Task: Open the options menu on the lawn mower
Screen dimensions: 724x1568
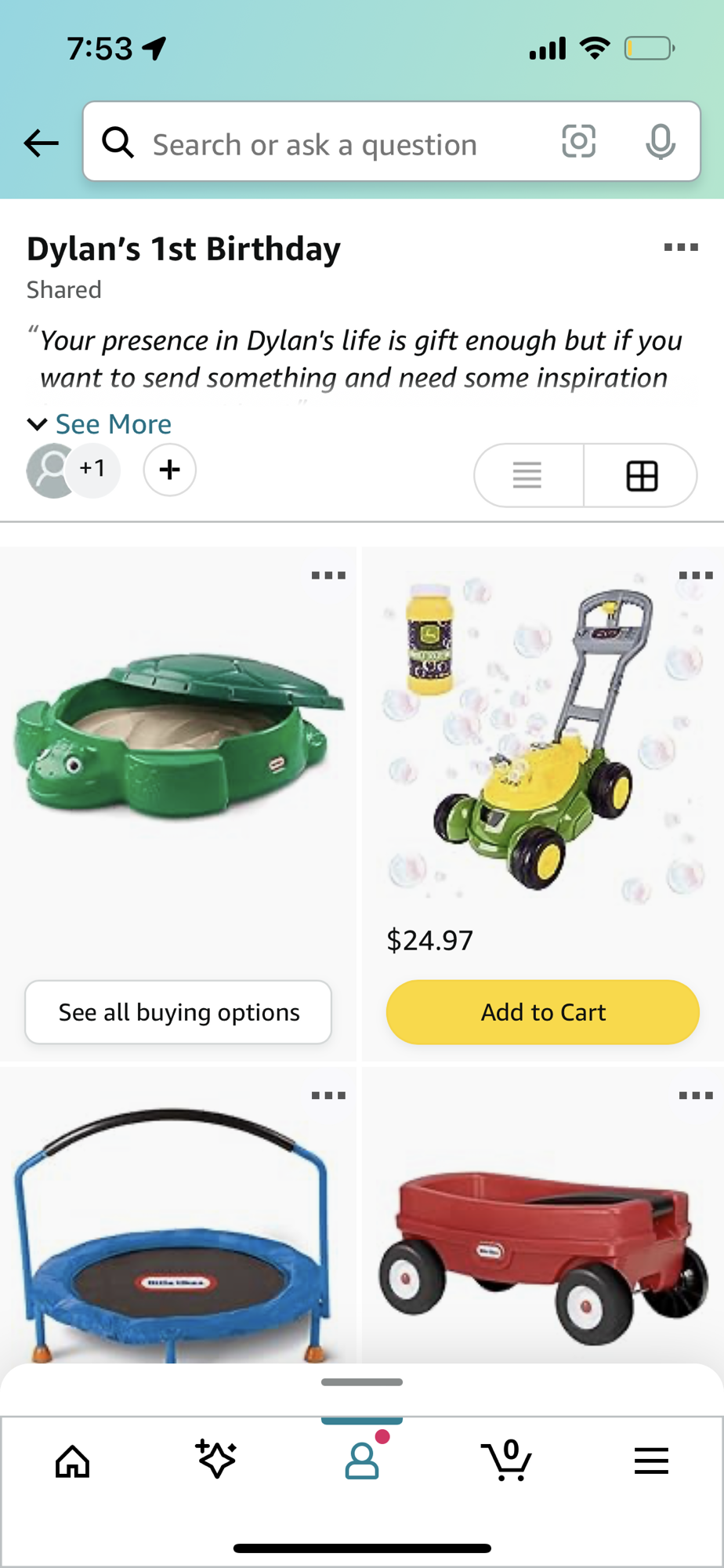Action: point(695,575)
